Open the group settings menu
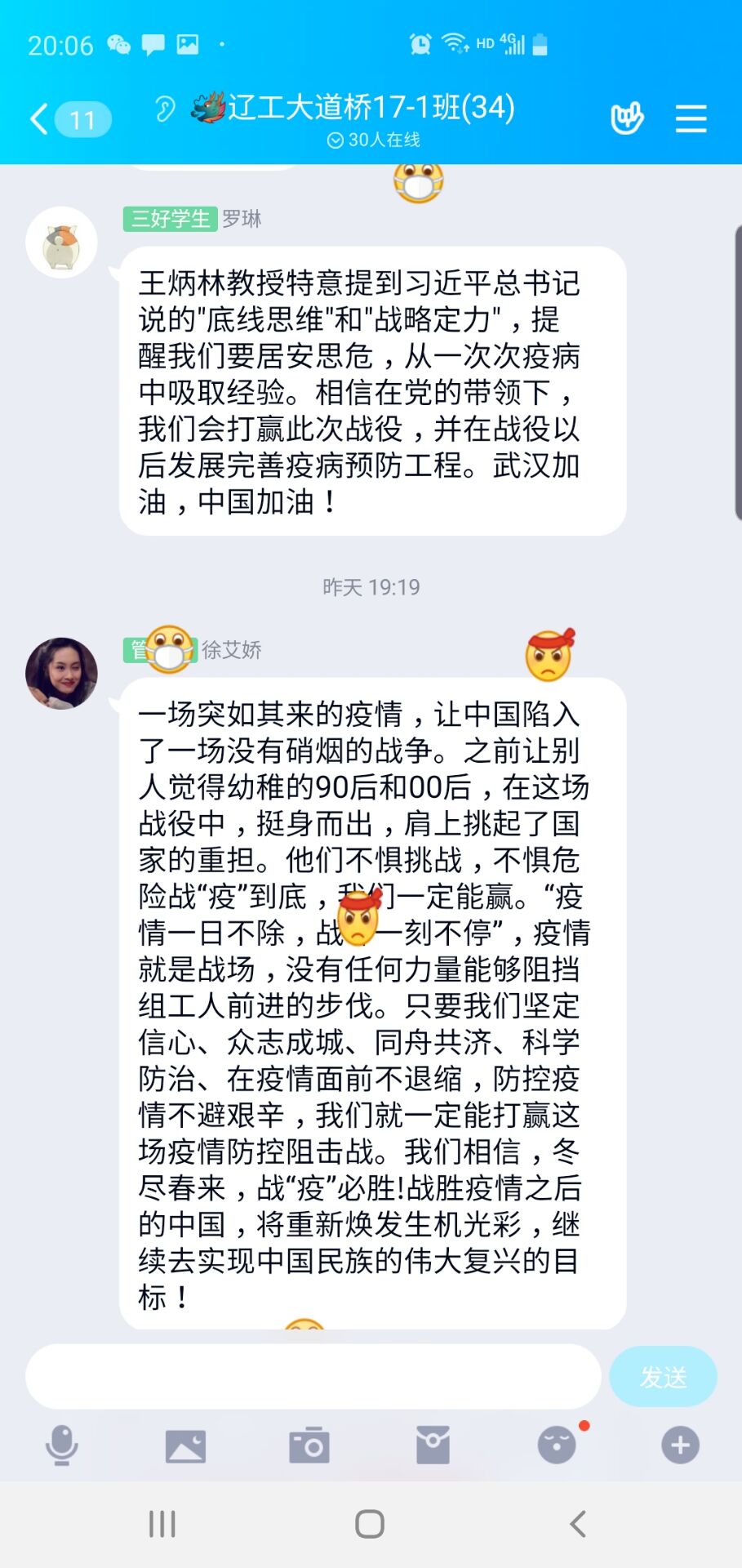742x1568 pixels. (x=691, y=119)
